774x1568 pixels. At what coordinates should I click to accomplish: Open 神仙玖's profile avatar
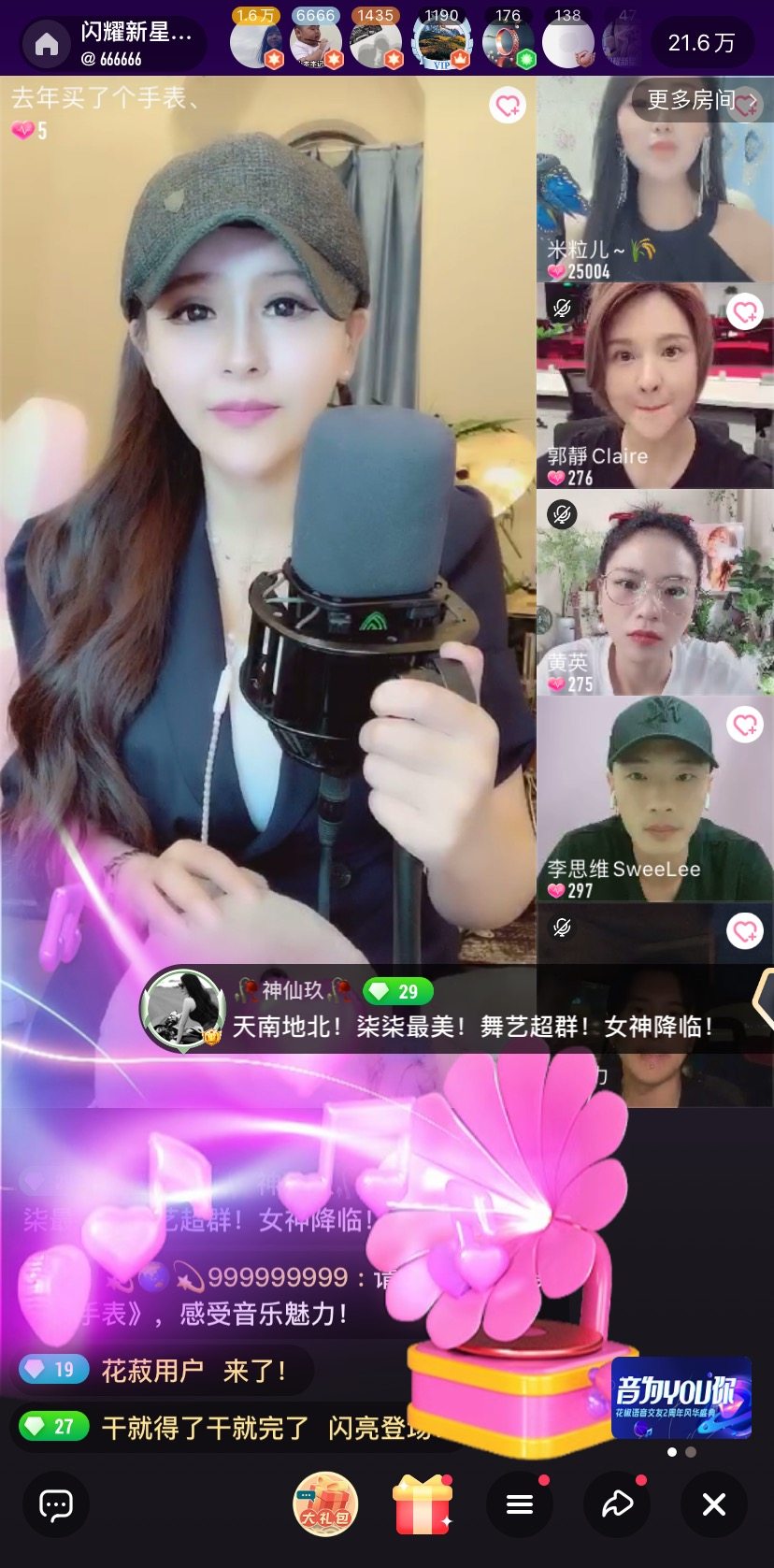pyautogui.click(x=182, y=1010)
